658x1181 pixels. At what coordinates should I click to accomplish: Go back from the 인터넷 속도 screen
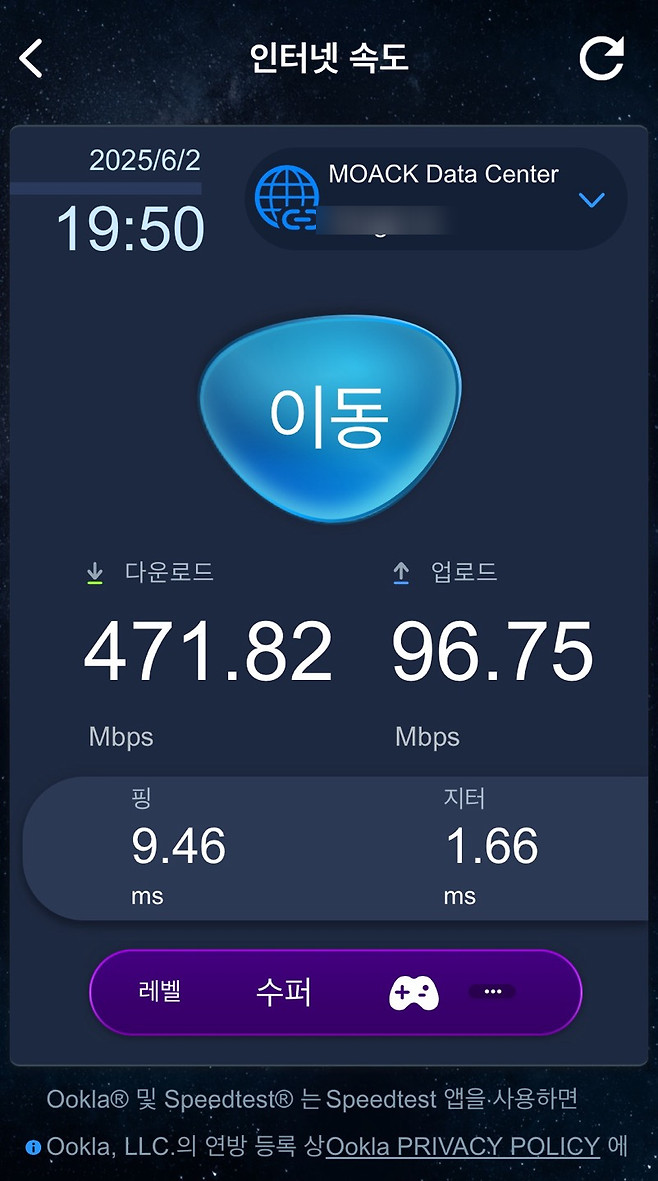click(x=32, y=59)
